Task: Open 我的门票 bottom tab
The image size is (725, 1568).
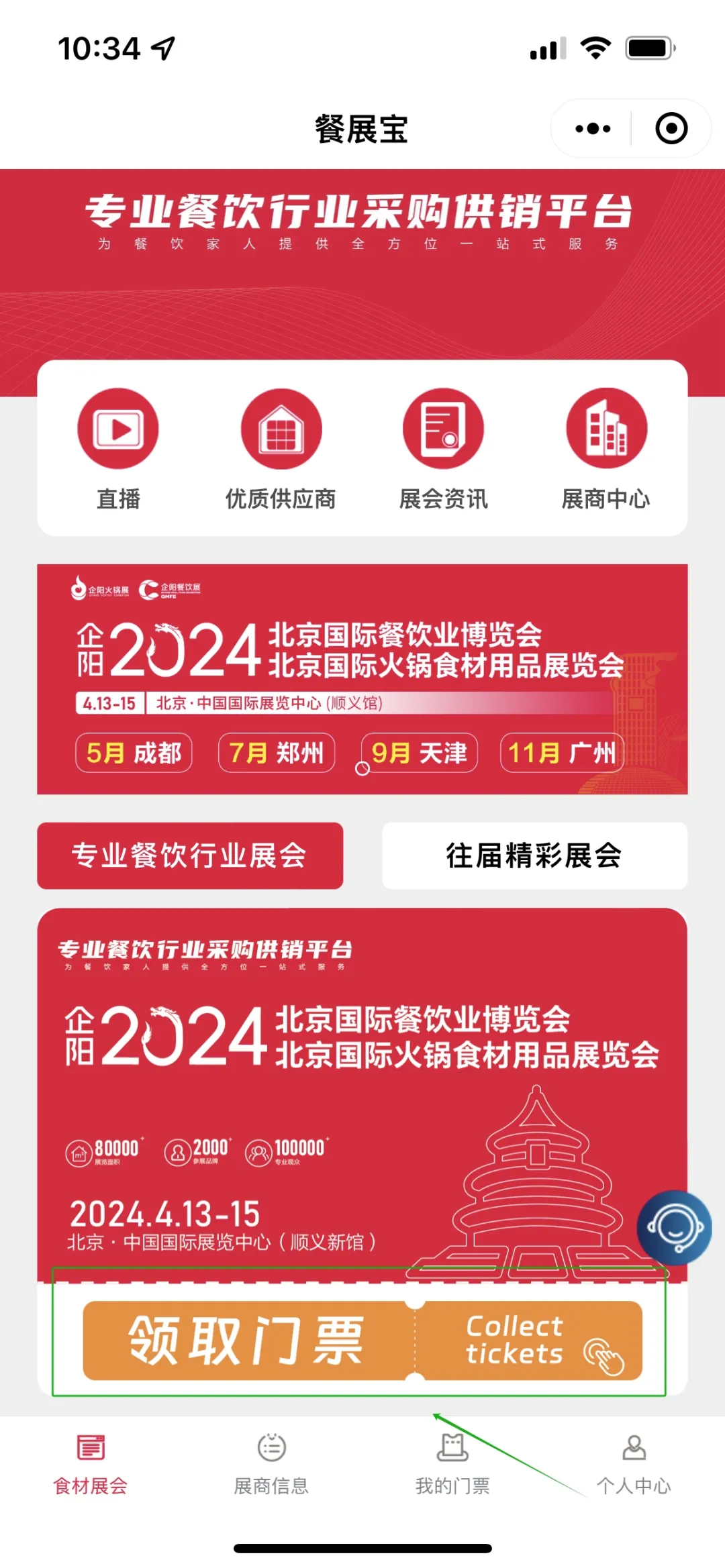Action: [453, 1464]
